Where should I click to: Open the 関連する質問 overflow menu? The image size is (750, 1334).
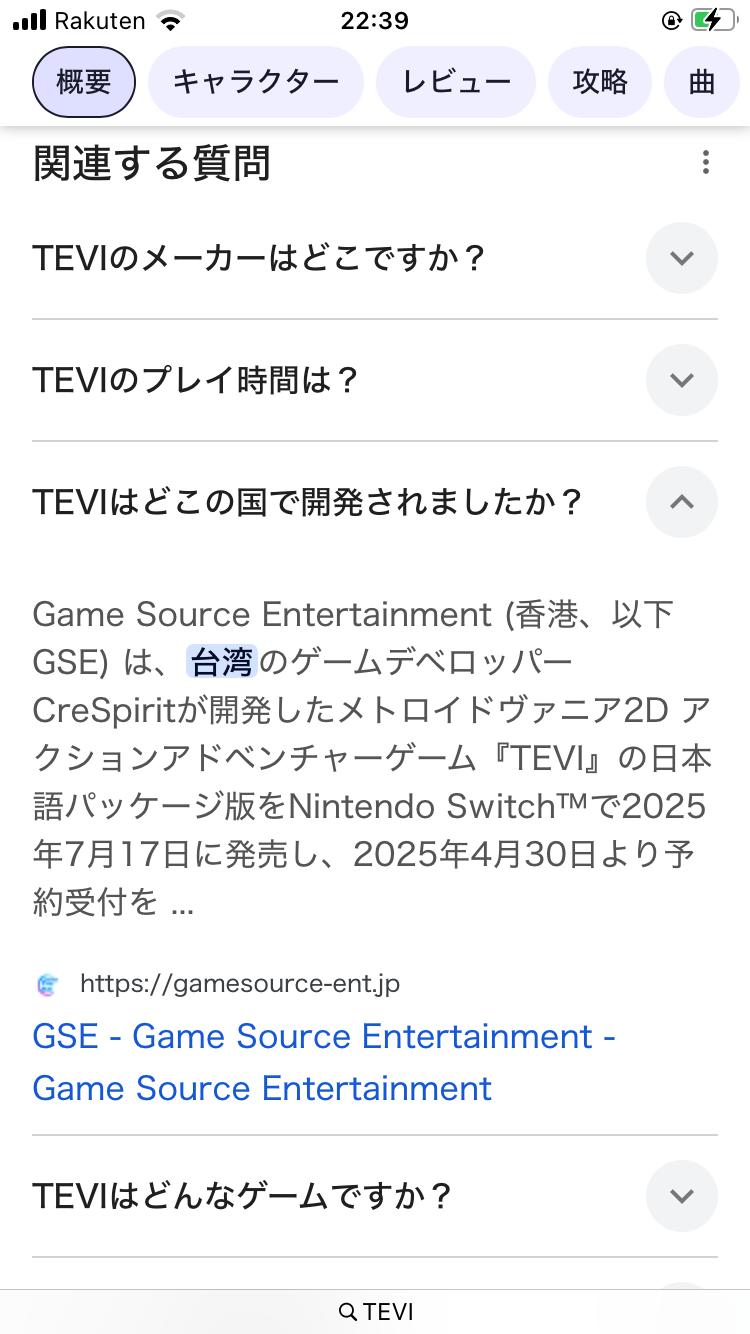(x=706, y=162)
